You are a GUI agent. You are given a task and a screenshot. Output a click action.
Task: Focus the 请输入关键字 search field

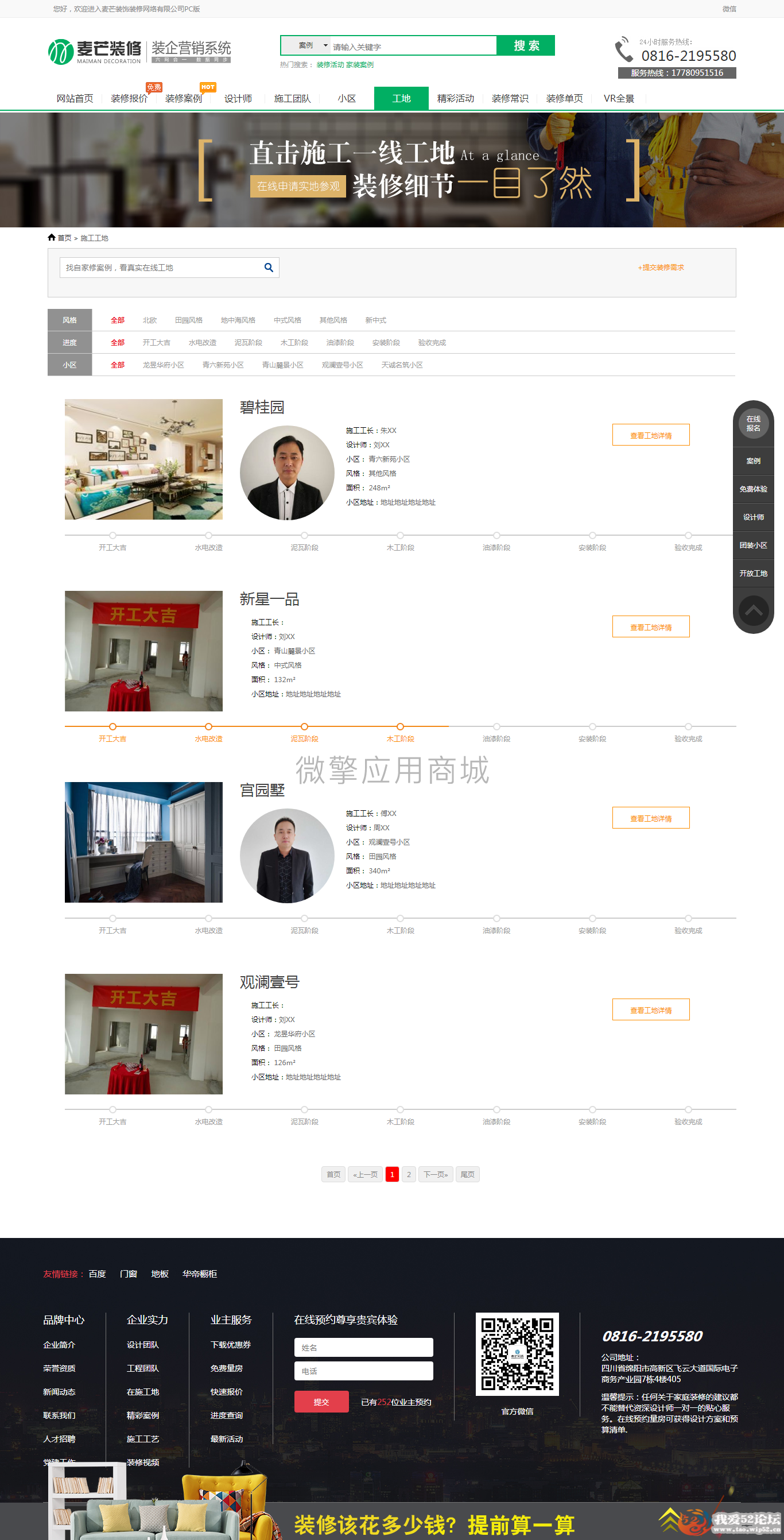[412, 47]
